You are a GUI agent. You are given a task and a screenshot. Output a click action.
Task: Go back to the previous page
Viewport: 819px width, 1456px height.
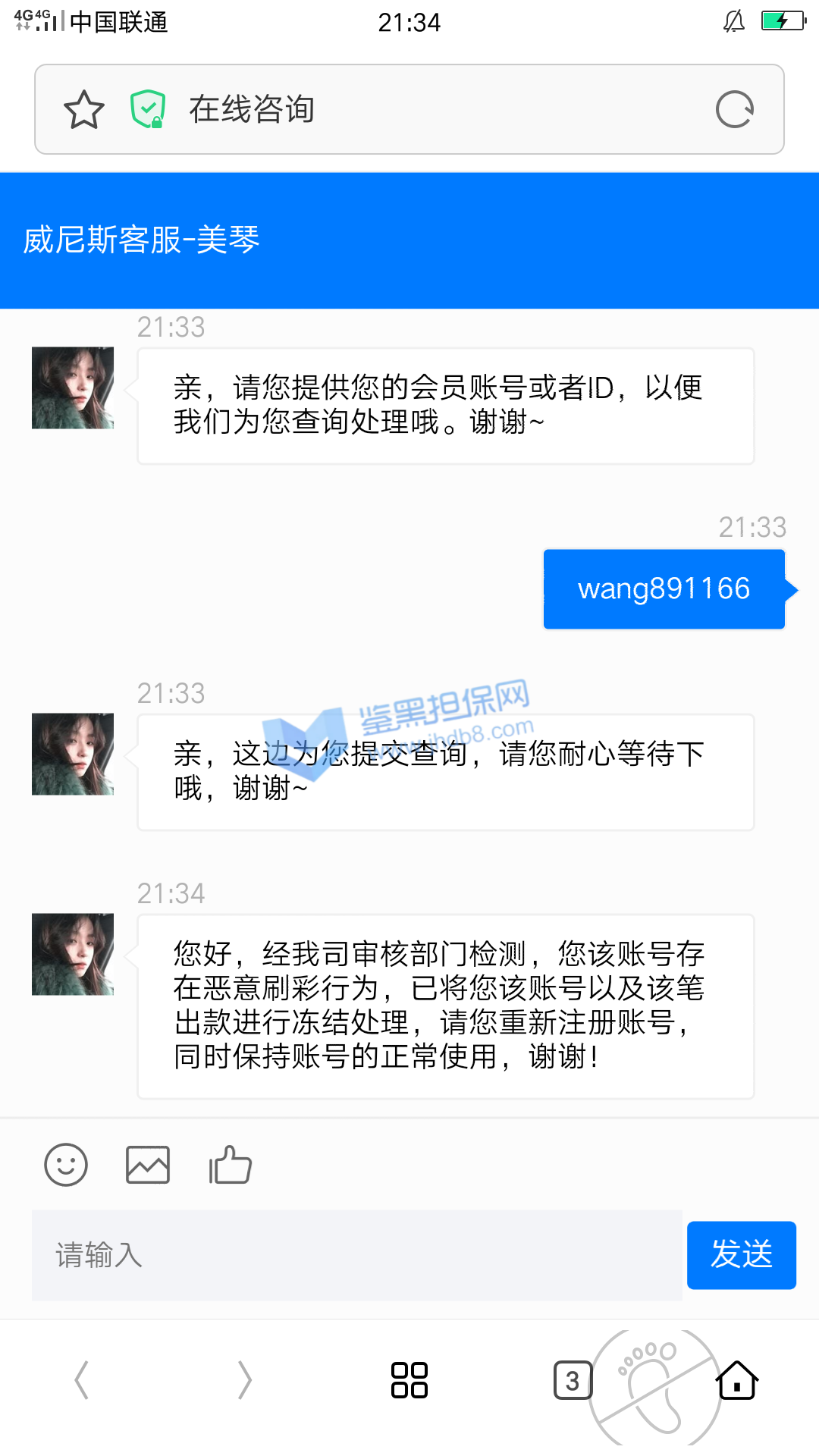(x=82, y=1380)
